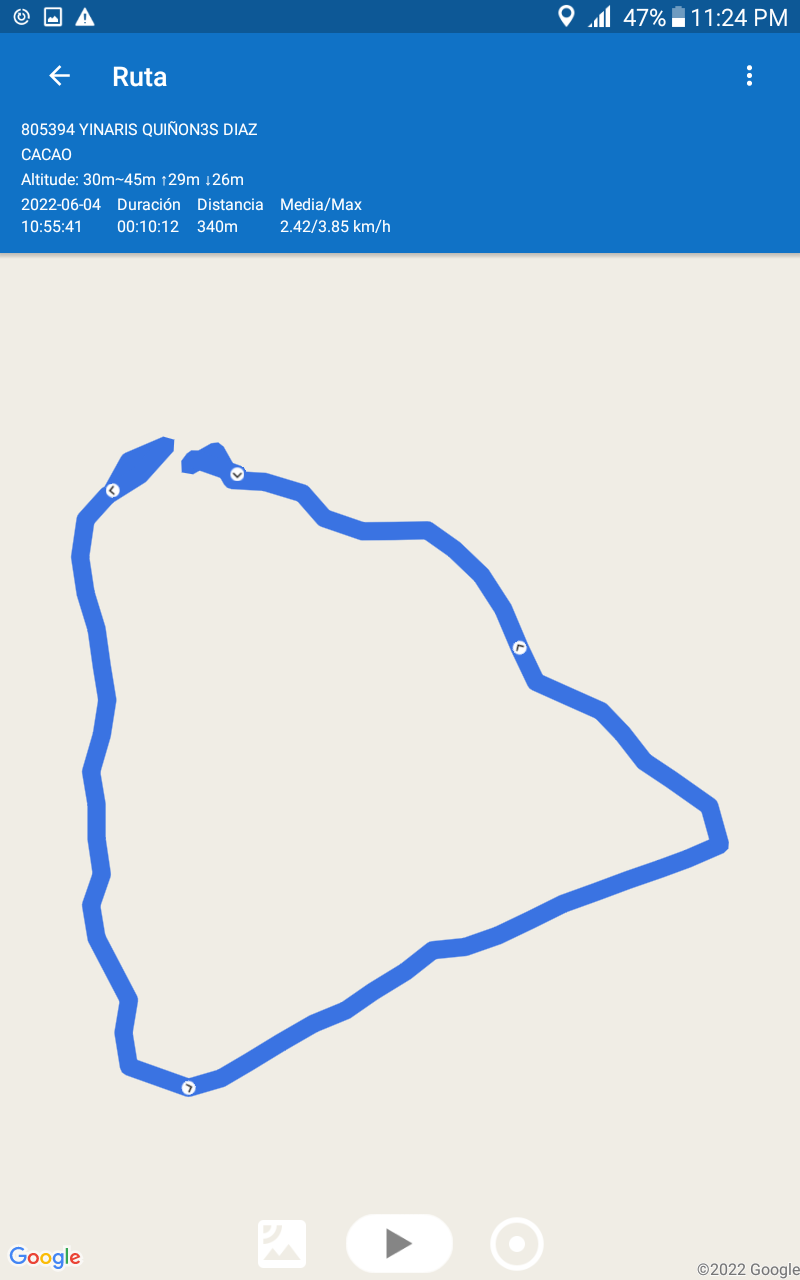The width and height of the screenshot is (800, 1280).
Task: Tap the circular locate button
Action: point(516,1244)
